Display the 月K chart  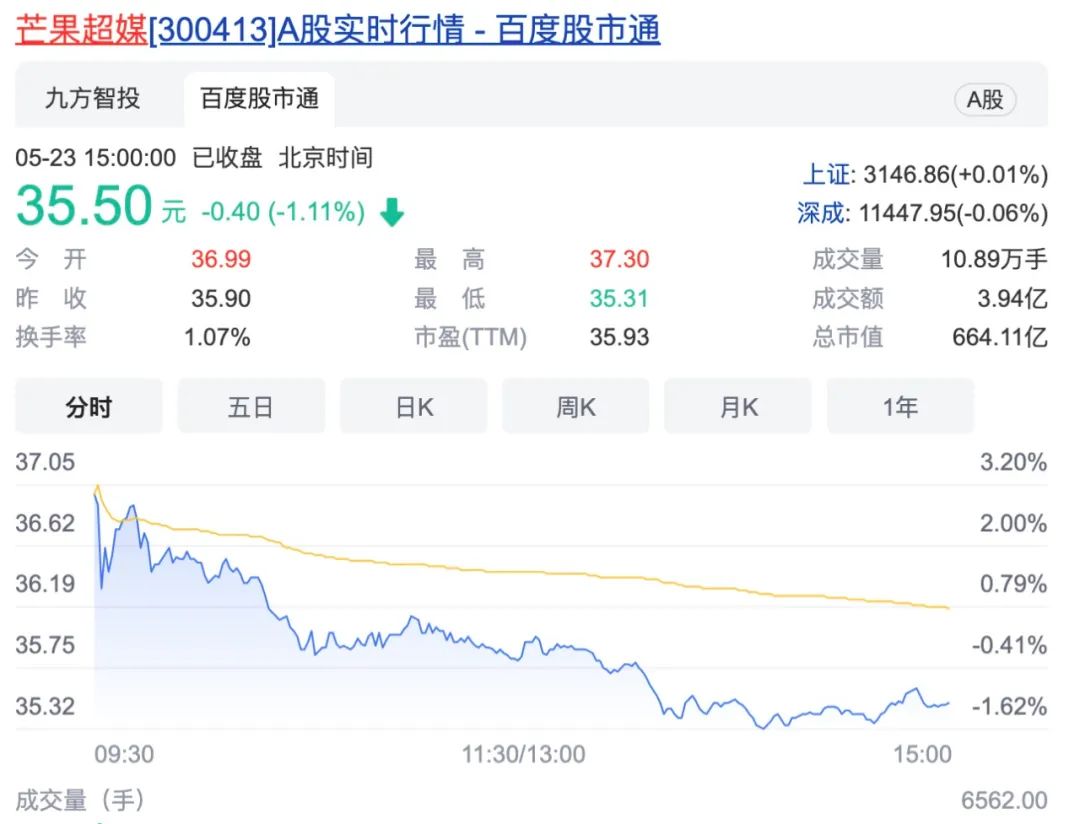[x=738, y=406]
